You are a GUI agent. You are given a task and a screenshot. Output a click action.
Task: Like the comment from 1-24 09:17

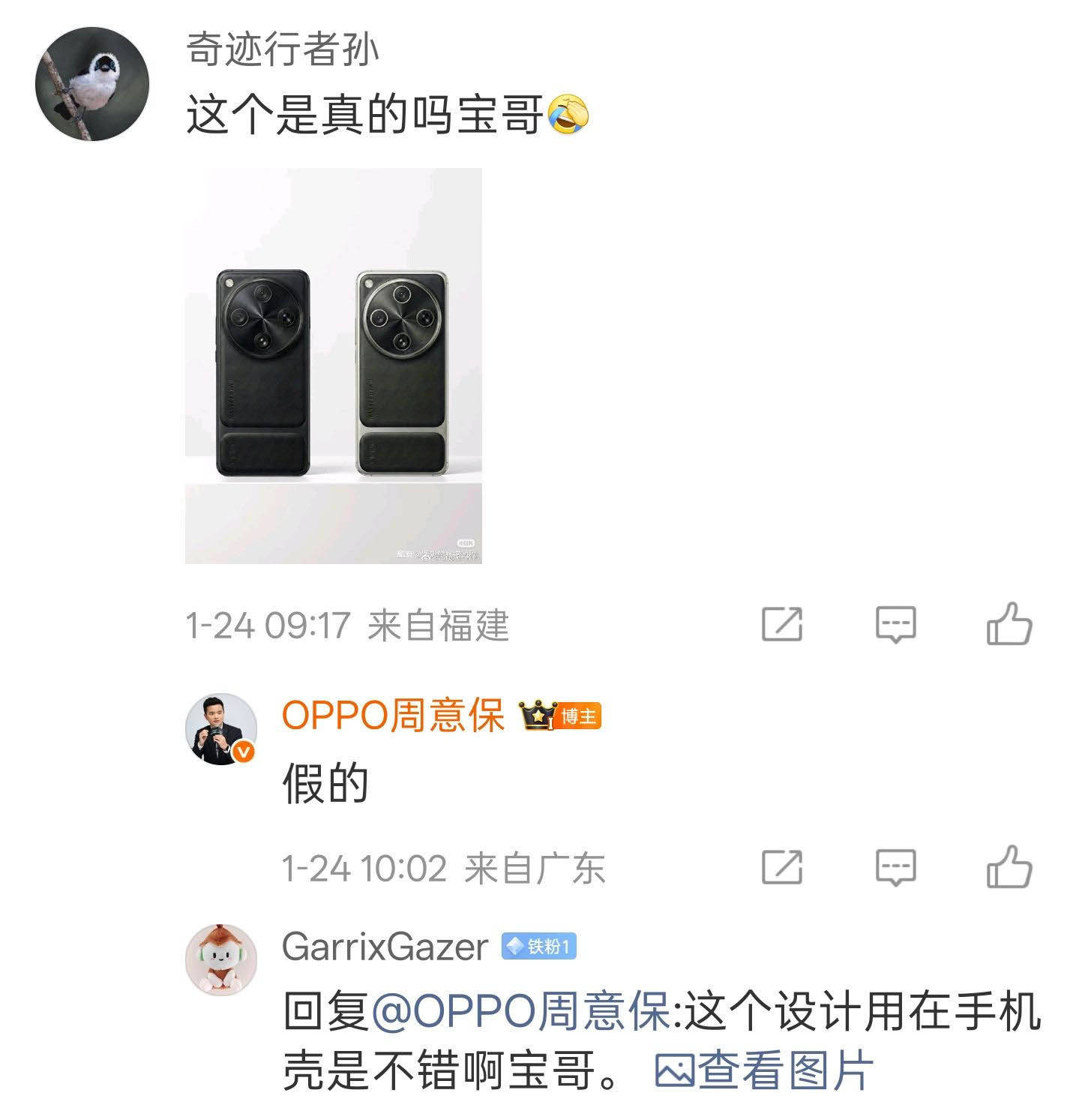tap(1009, 624)
